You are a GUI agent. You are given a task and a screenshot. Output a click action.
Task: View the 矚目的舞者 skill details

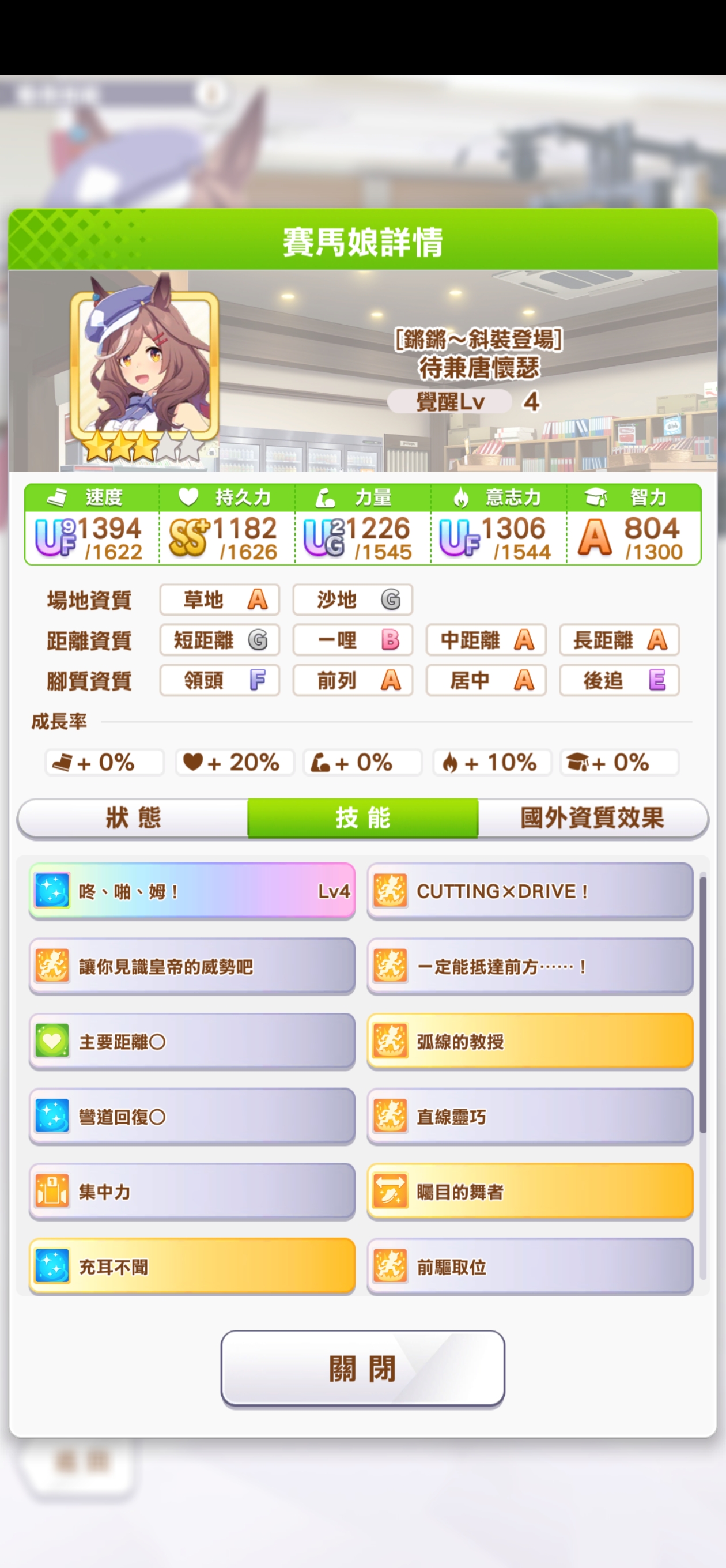coord(530,1191)
